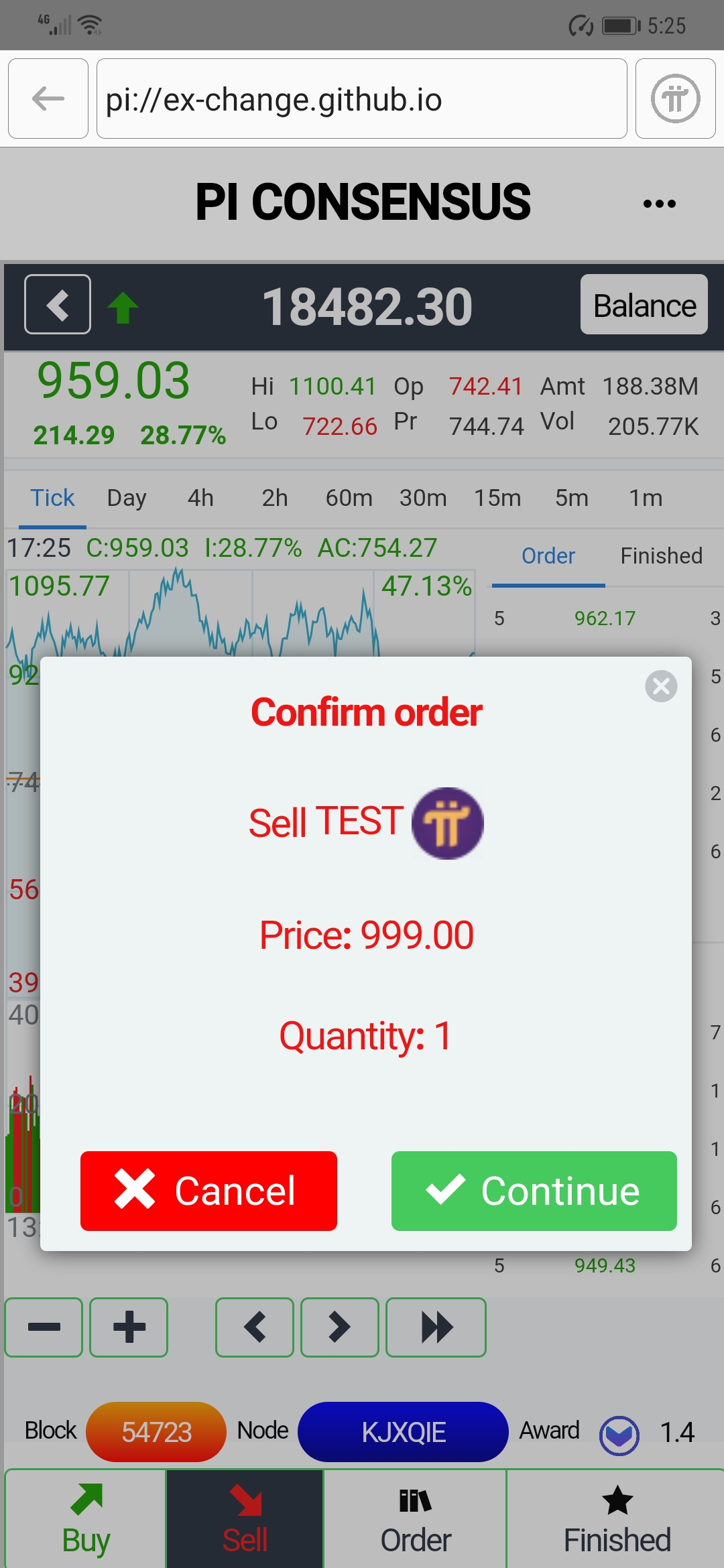Confirm the sell order with Continue
The width and height of the screenshot is (724, 1568).
pyautogui.click(x=534, y=1191)
